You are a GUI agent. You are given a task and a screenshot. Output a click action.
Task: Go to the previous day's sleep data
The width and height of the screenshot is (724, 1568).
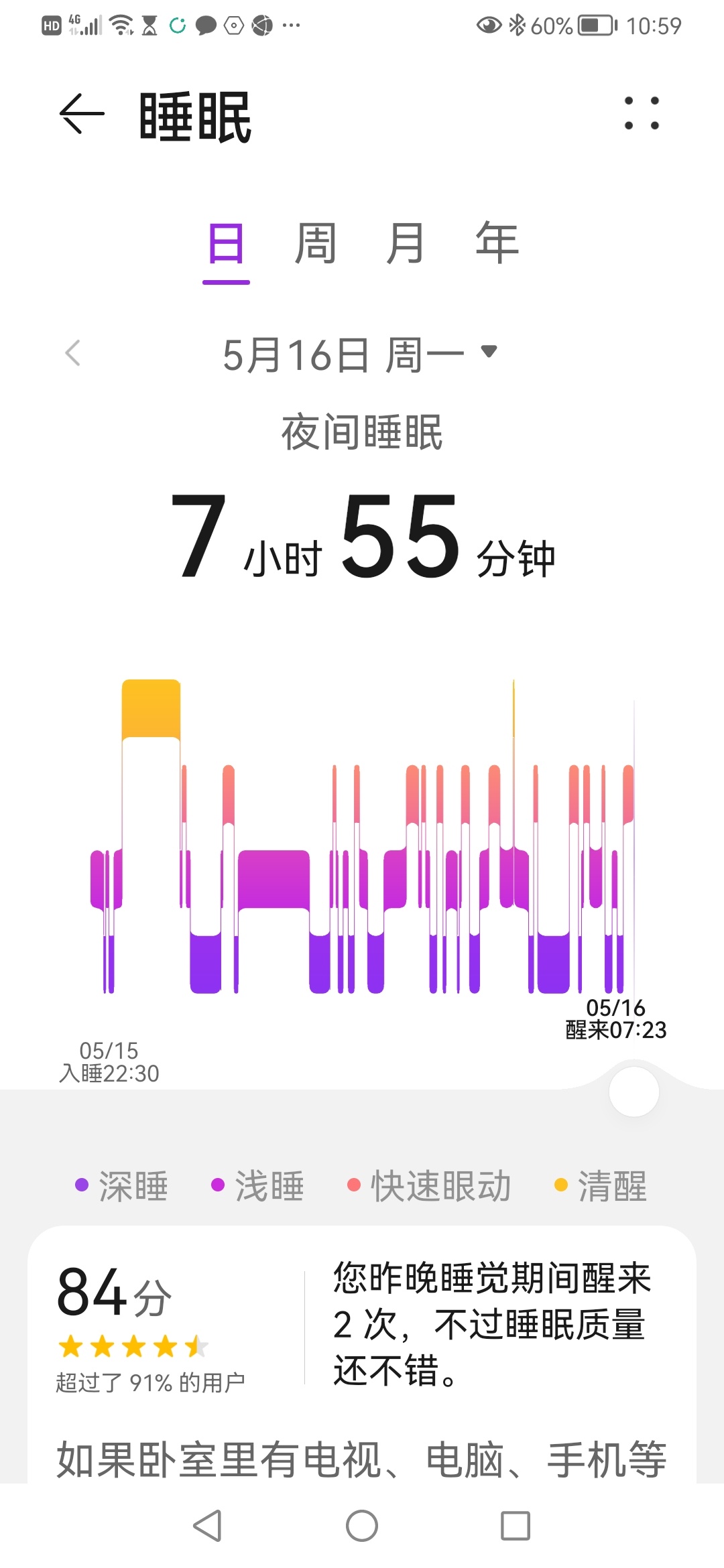[72, 353]
